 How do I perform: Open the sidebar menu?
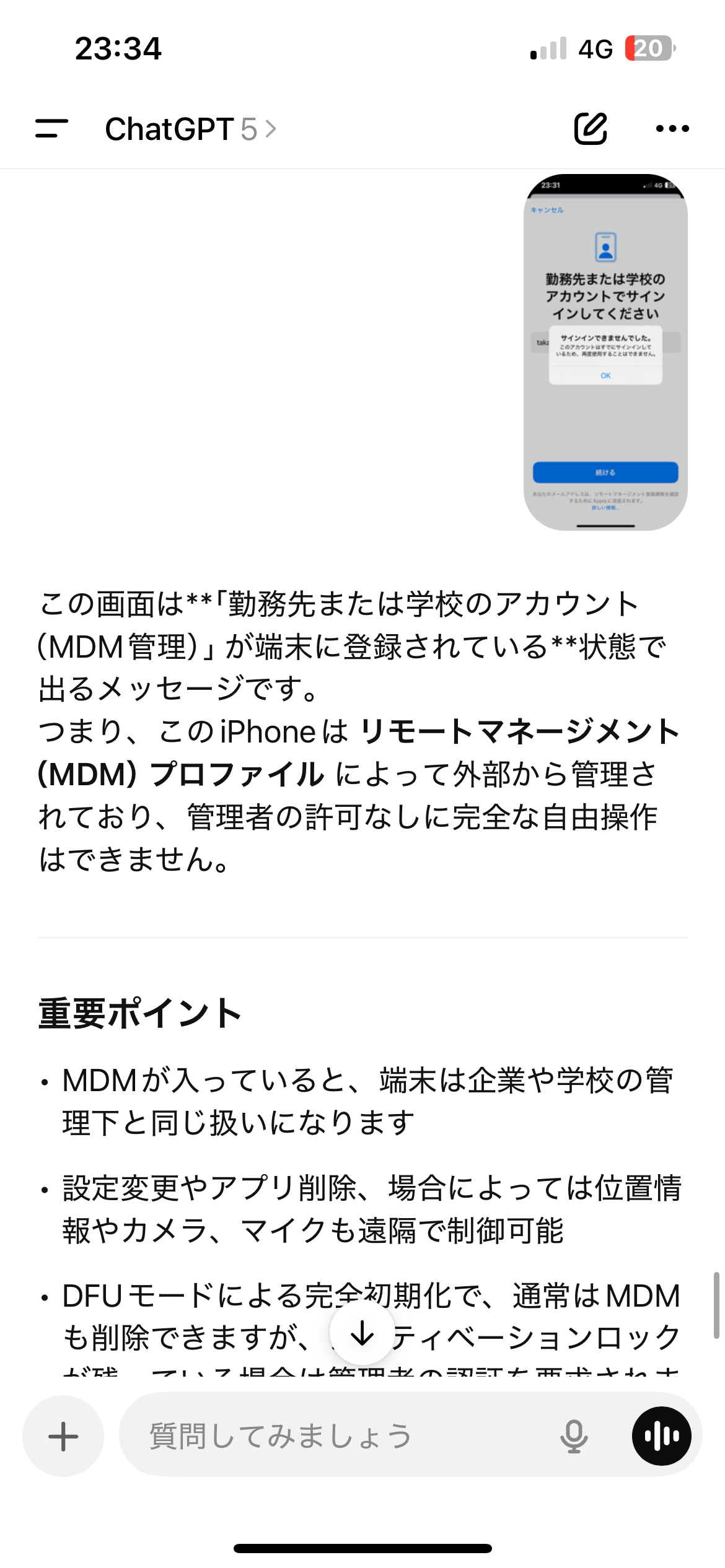click(52, 129)
